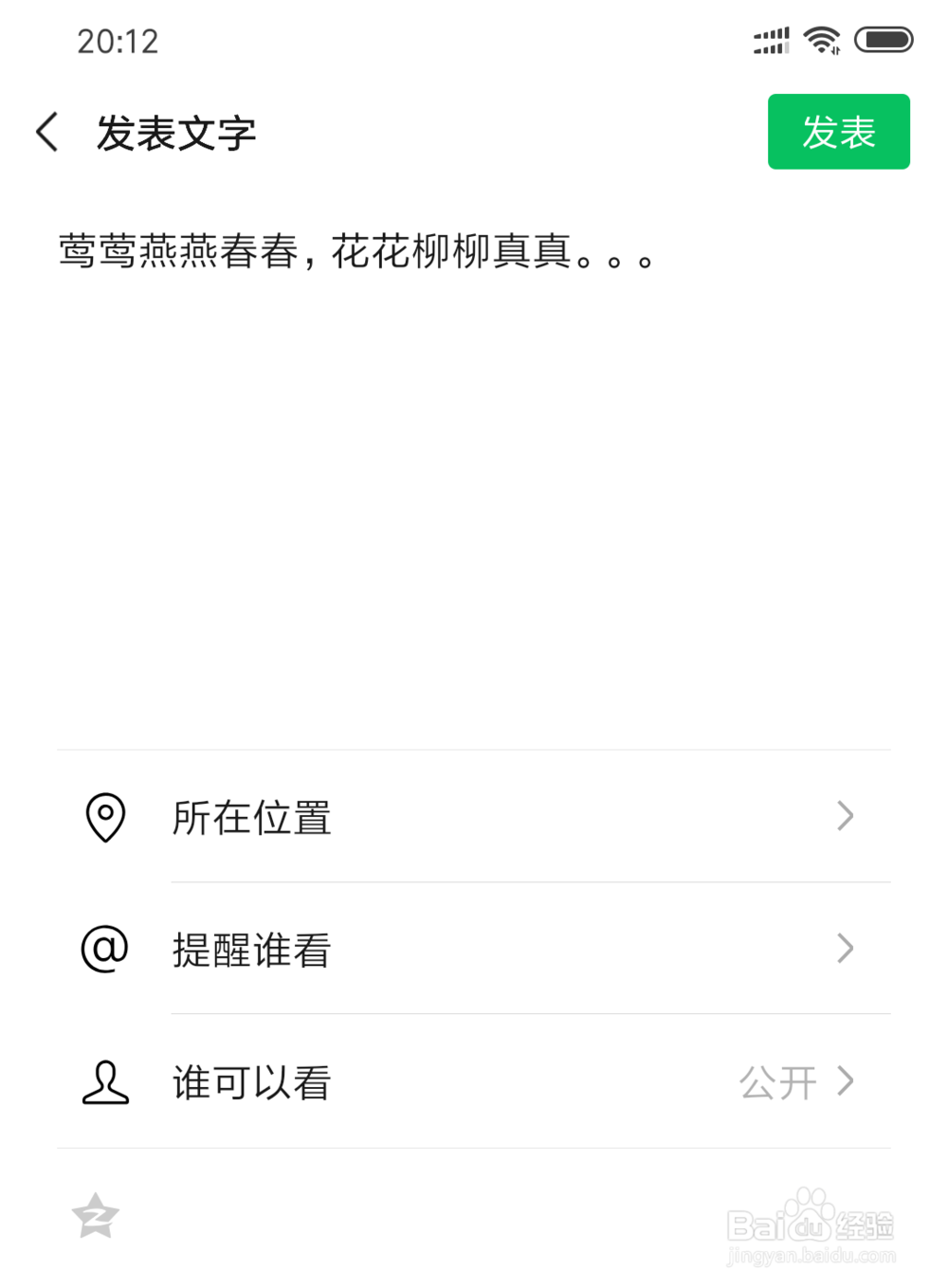Click the 所在位置 row label
The height and width of the screenshot is (1288, 948).
point(250,816)
